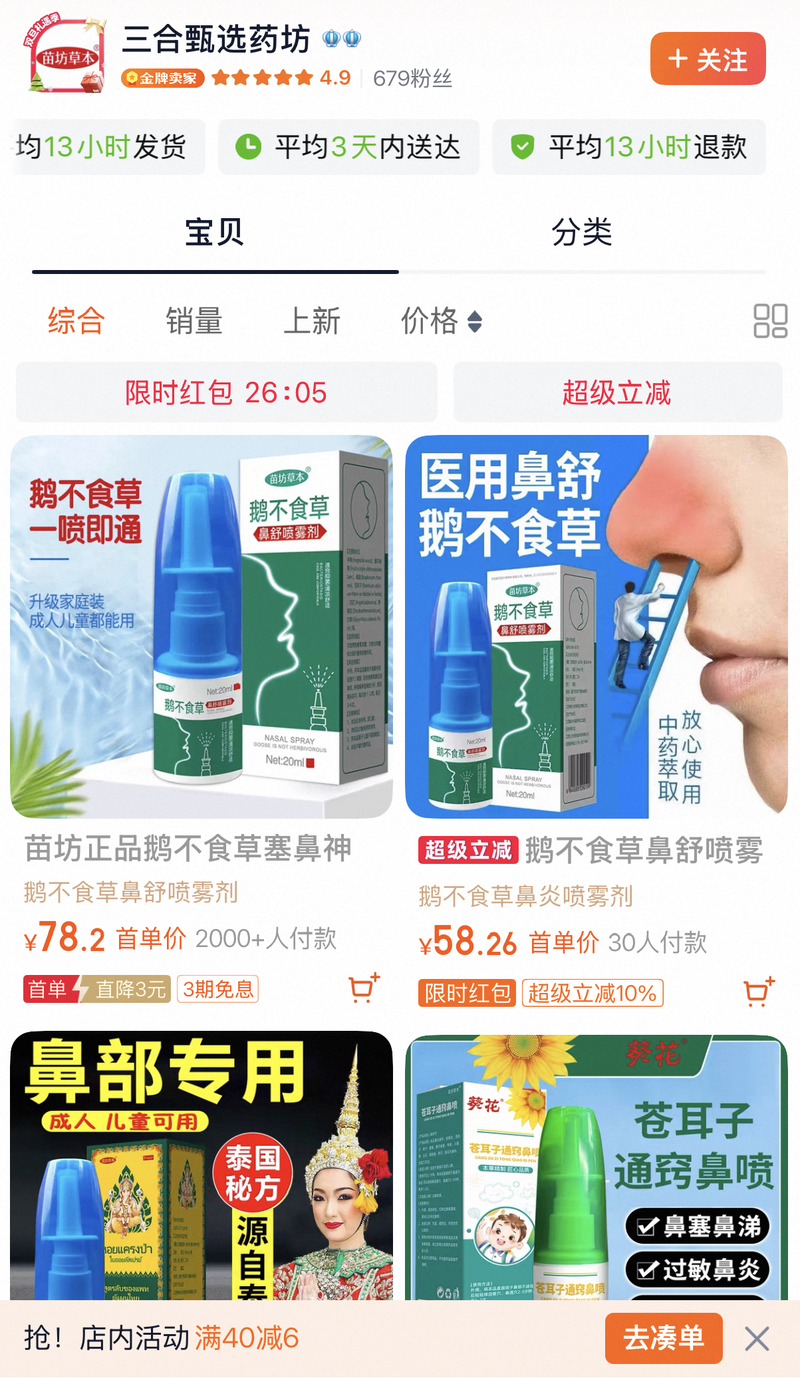
Task: Open the 三合甄选药坊 shop profile
Action: pos(216,40)
